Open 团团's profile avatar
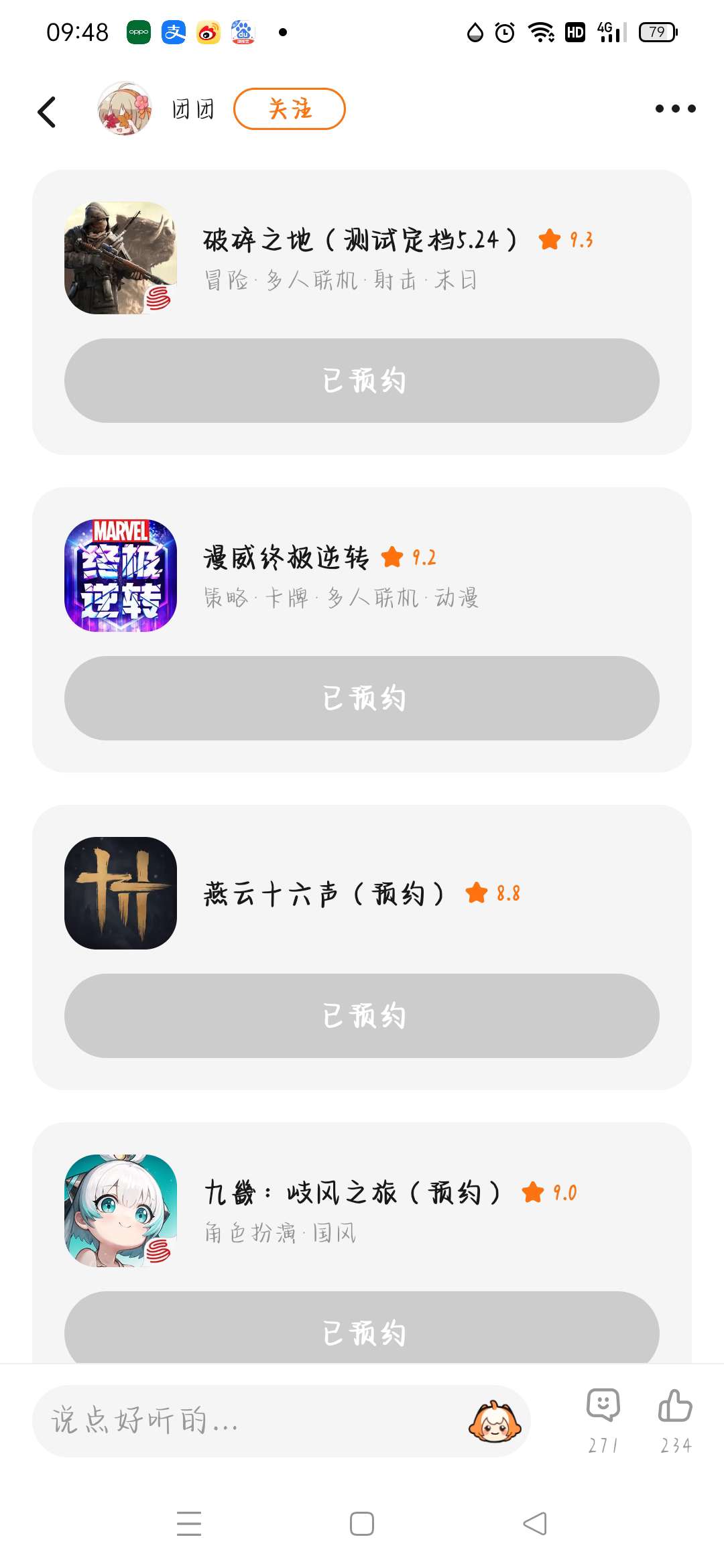This screenshot has height=1568, width=724. click(125, 109)
